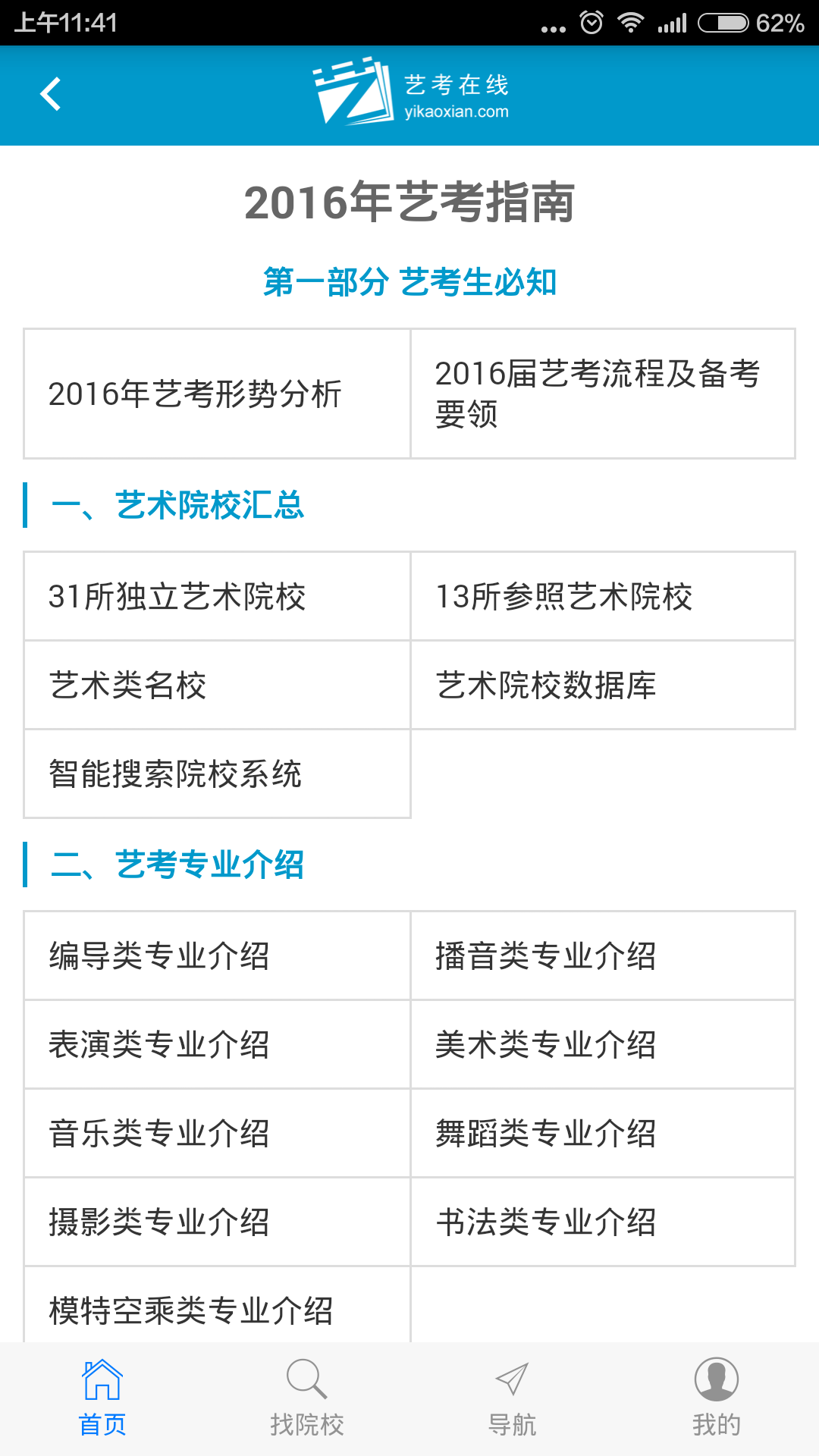Tap the 艺考在线 logo
The width and height of the screenshot is (819, 1456).
click(x=409, y=95)
